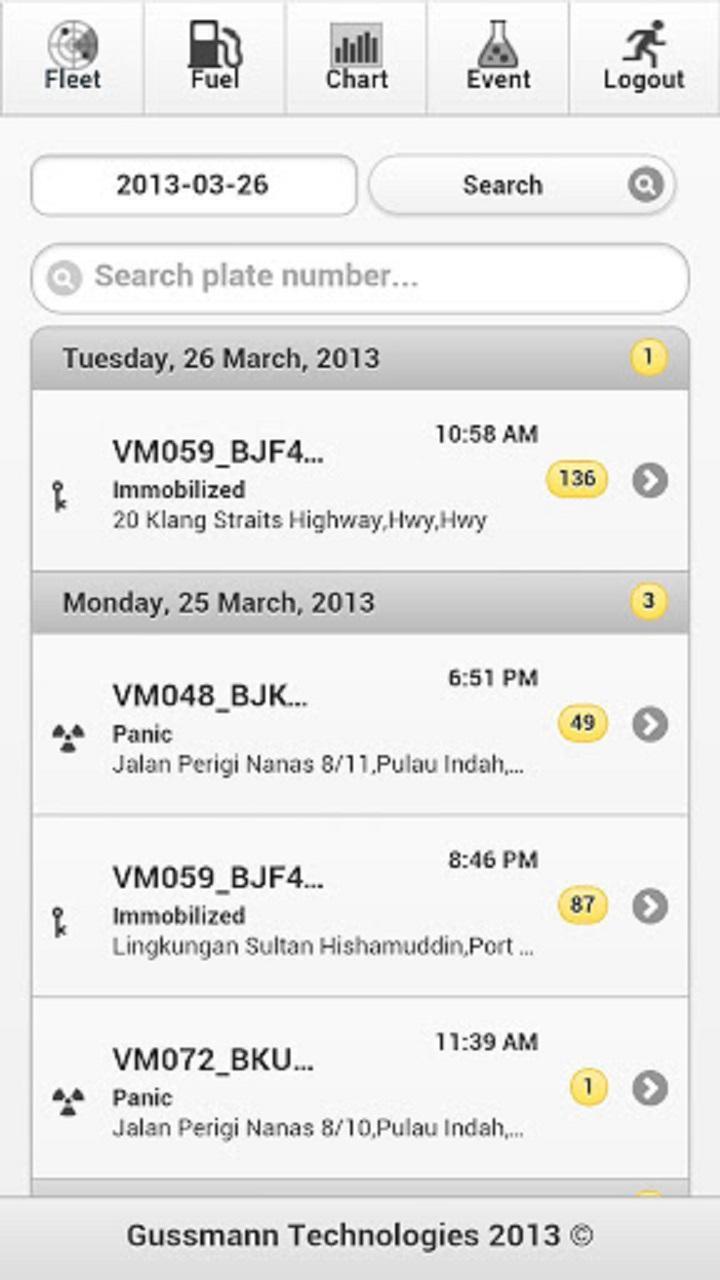Select the Event tab
This screenshot has width=720, height=1280.
[x=498, y=57]
